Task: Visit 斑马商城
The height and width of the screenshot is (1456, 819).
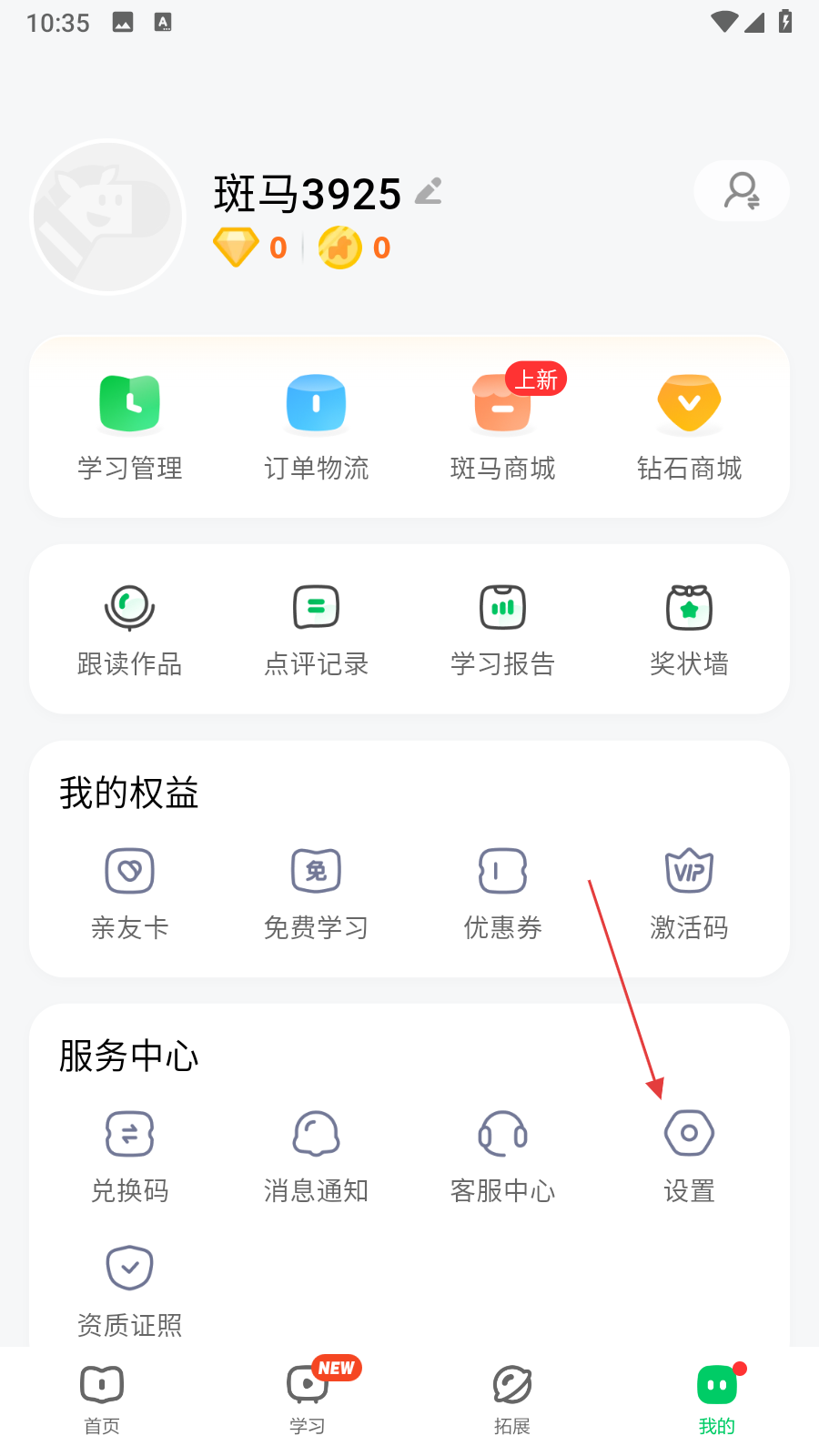Action: pos(502,426)
